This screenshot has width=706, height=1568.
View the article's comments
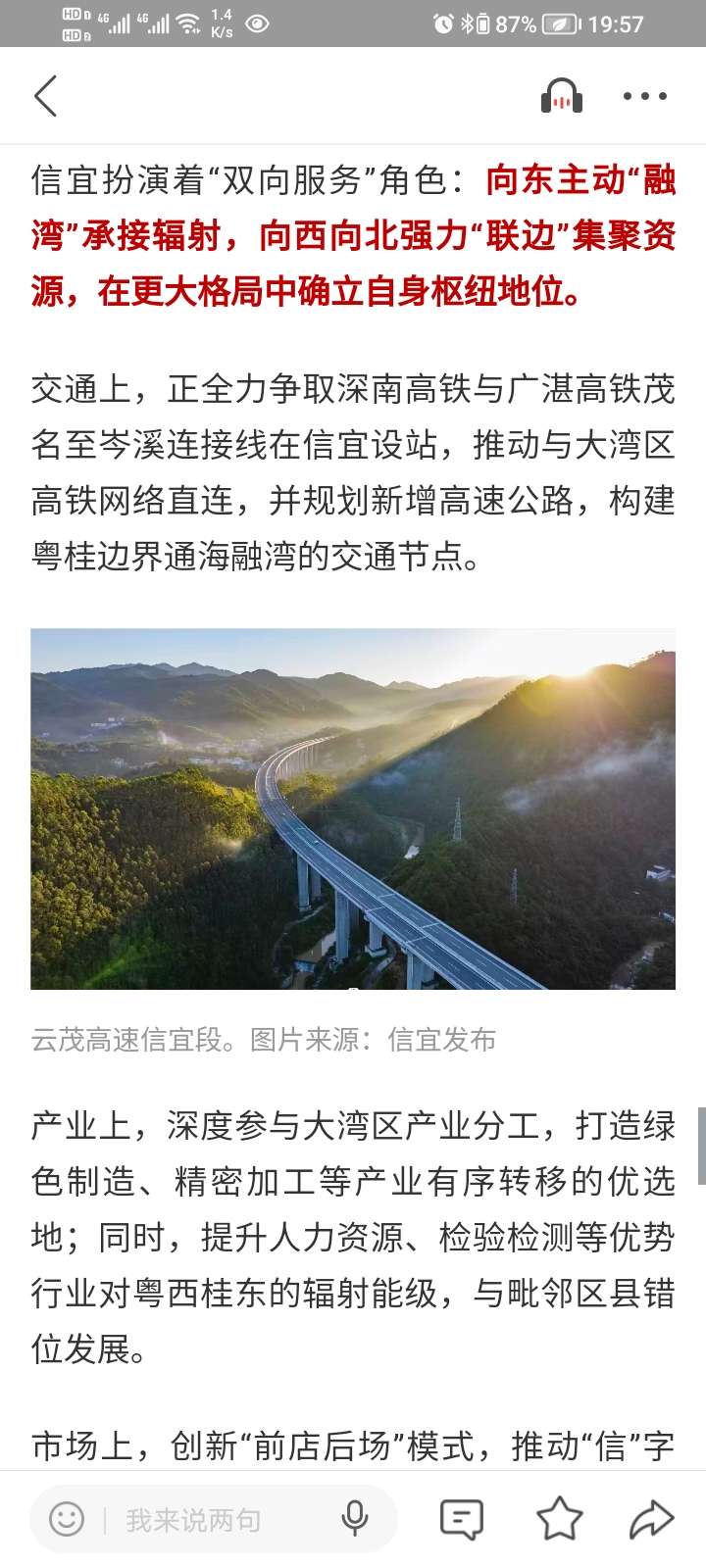pos(461,1520)
